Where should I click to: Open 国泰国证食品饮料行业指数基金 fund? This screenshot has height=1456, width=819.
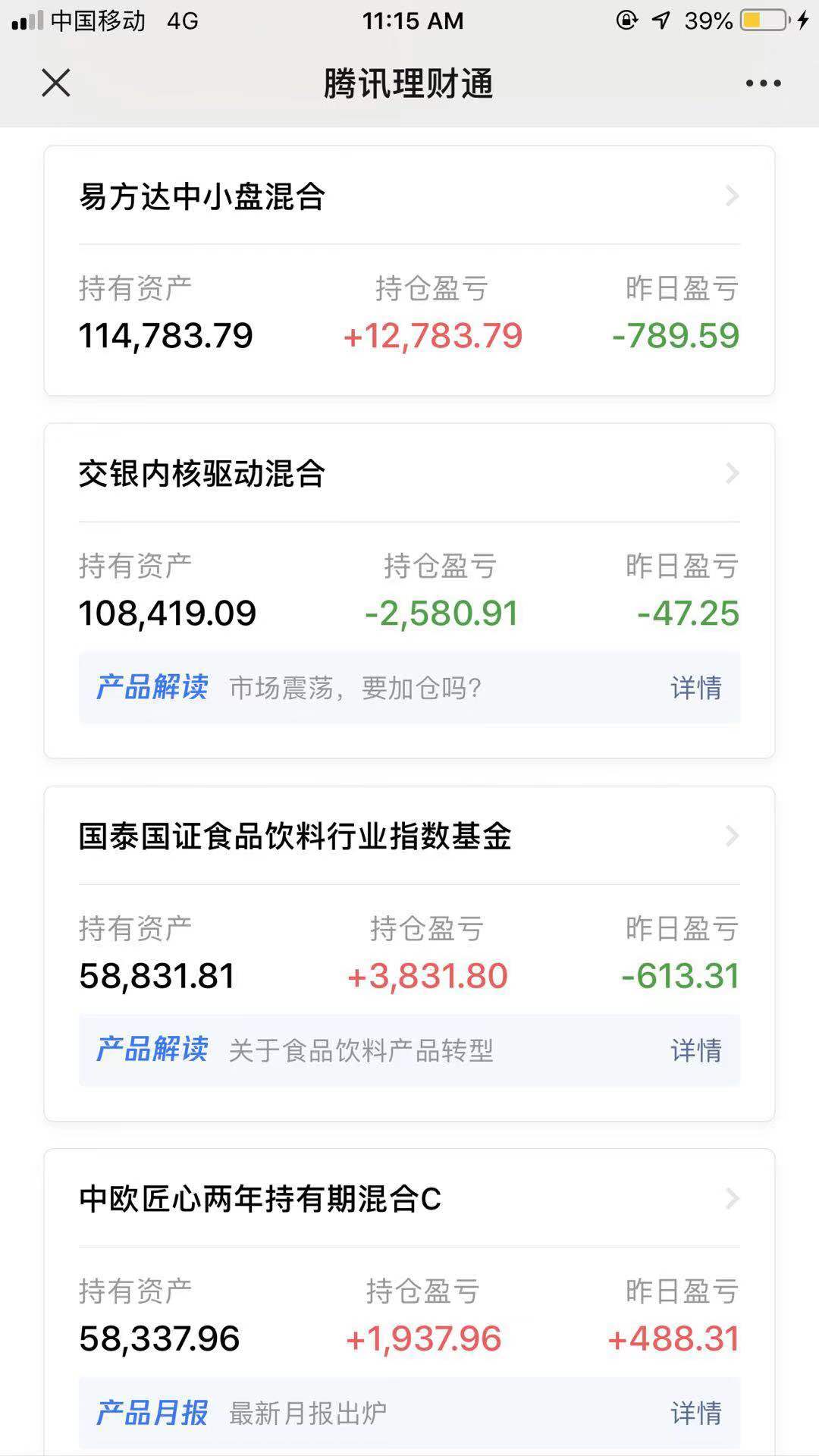coord(409,836)
